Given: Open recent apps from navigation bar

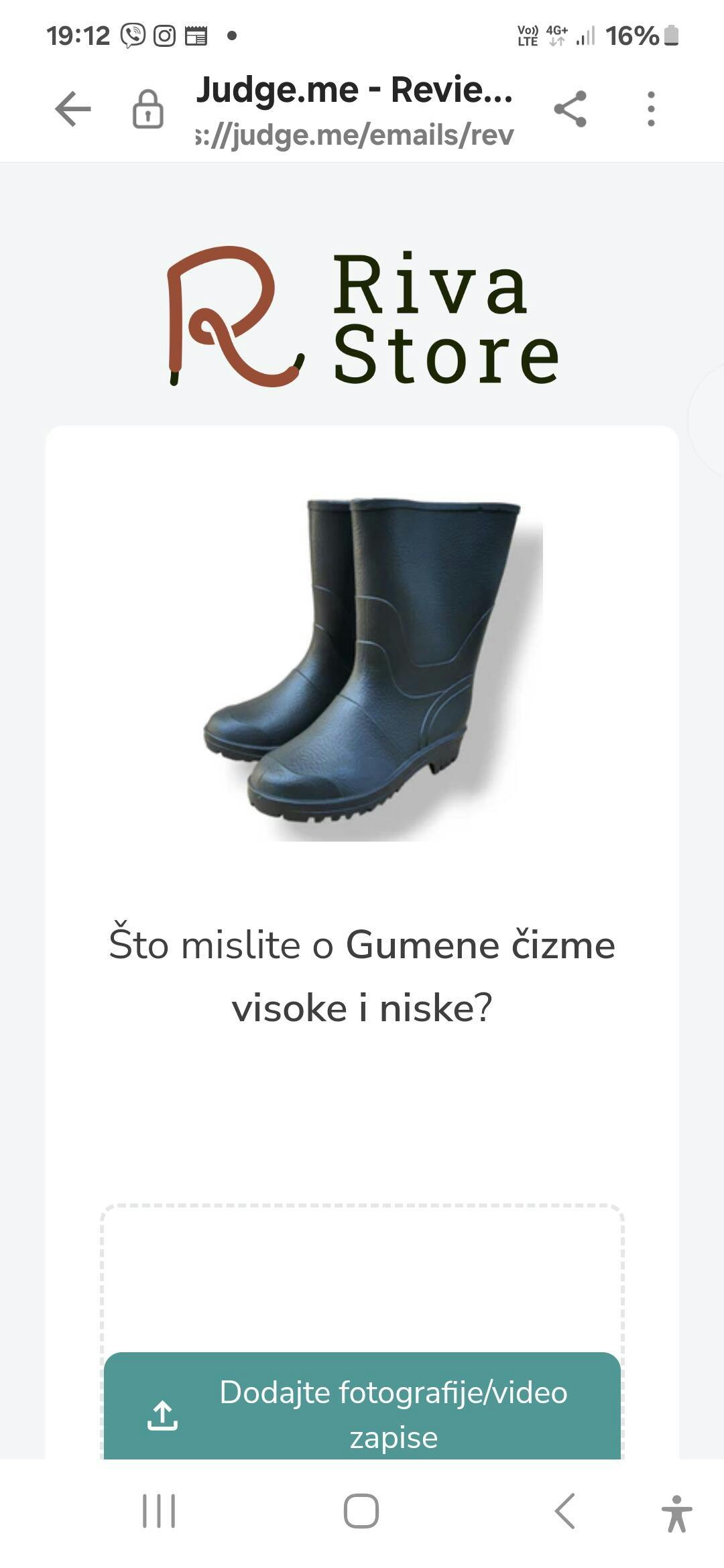Looking at the screenshot, I should [159, 1512].
